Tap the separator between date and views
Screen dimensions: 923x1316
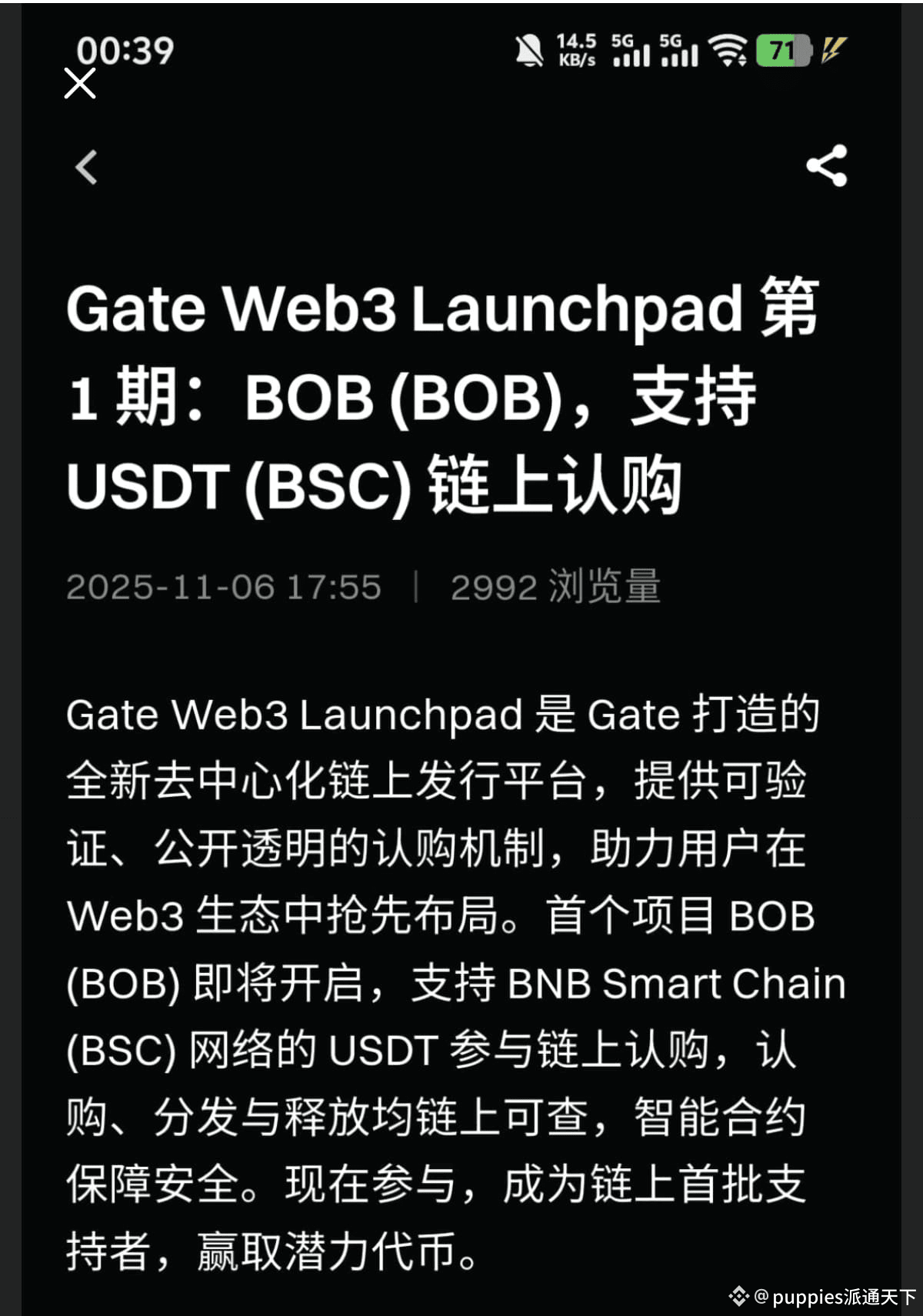click(415, 587)
